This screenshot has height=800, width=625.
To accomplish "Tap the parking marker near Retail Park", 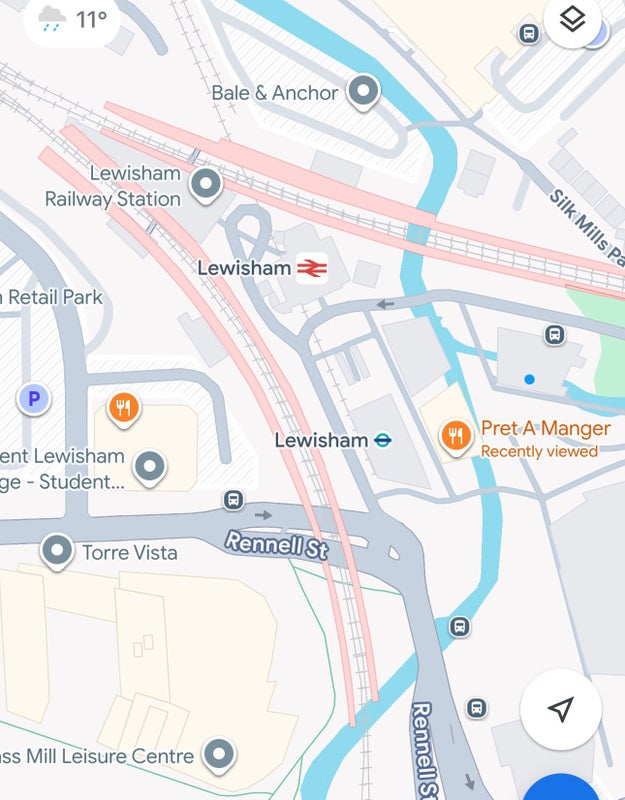I will [x=33, y=400].
